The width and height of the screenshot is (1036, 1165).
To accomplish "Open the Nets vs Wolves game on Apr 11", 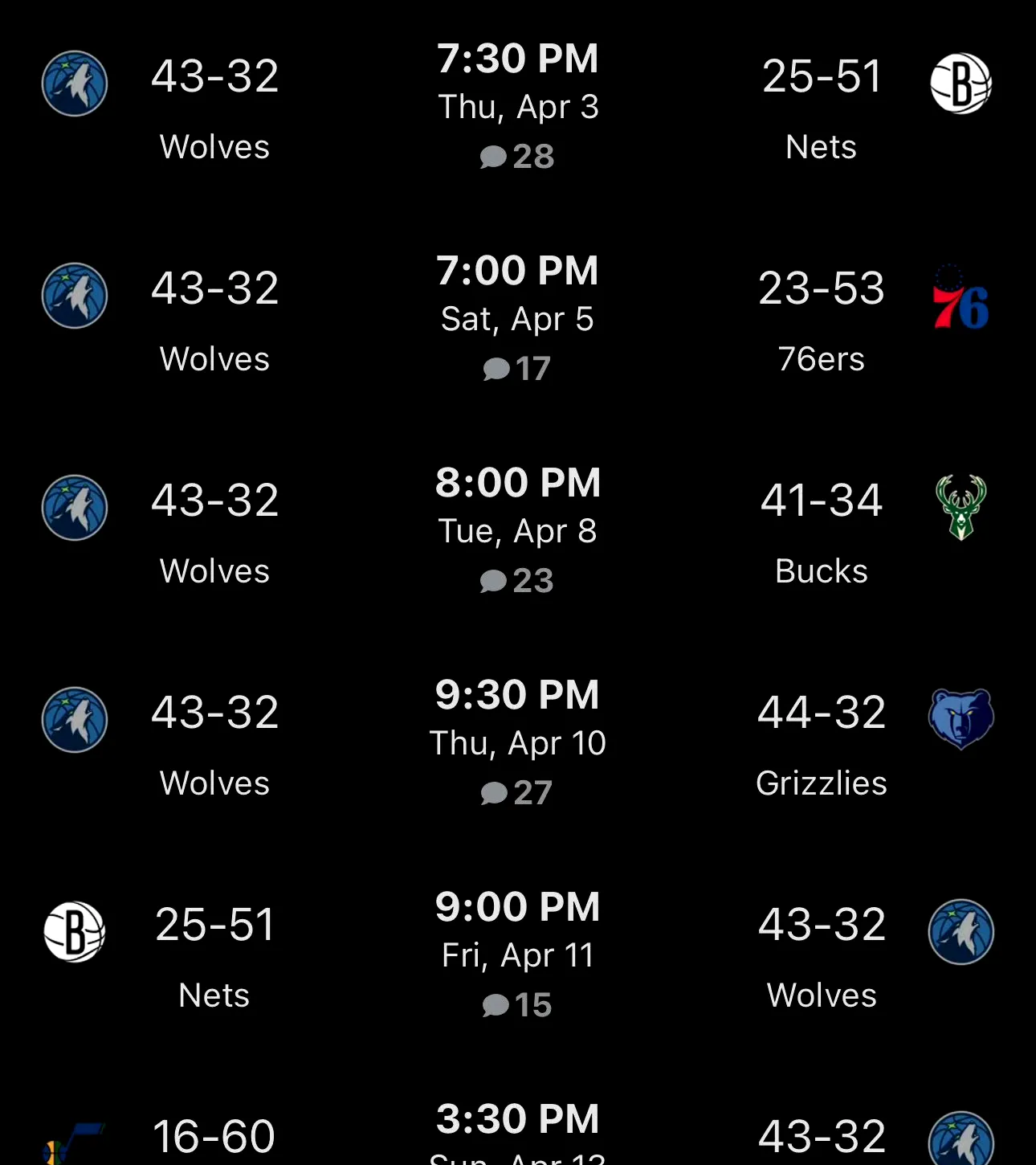I will [x=518, y=953].
